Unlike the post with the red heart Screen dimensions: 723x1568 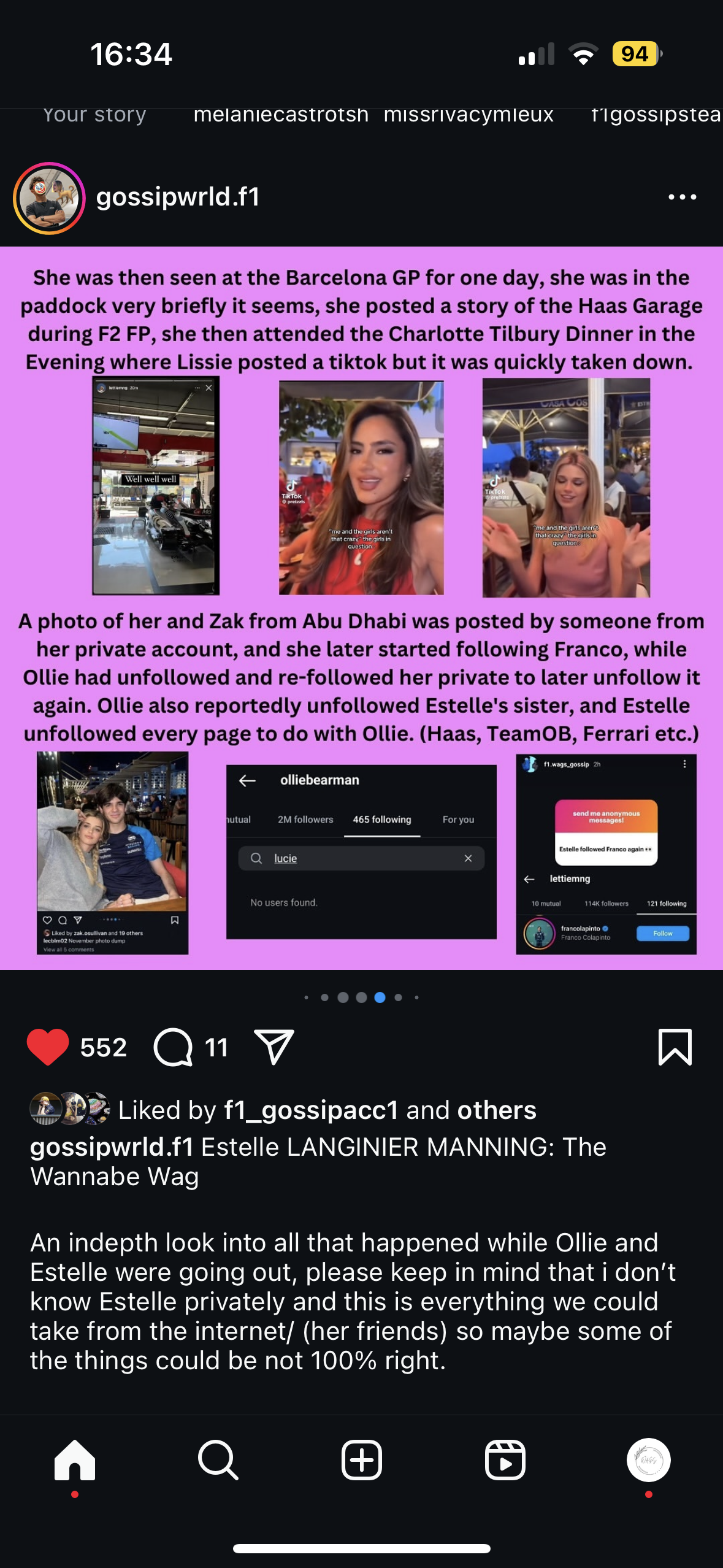pyautogui.click(x=48, y=1047)
